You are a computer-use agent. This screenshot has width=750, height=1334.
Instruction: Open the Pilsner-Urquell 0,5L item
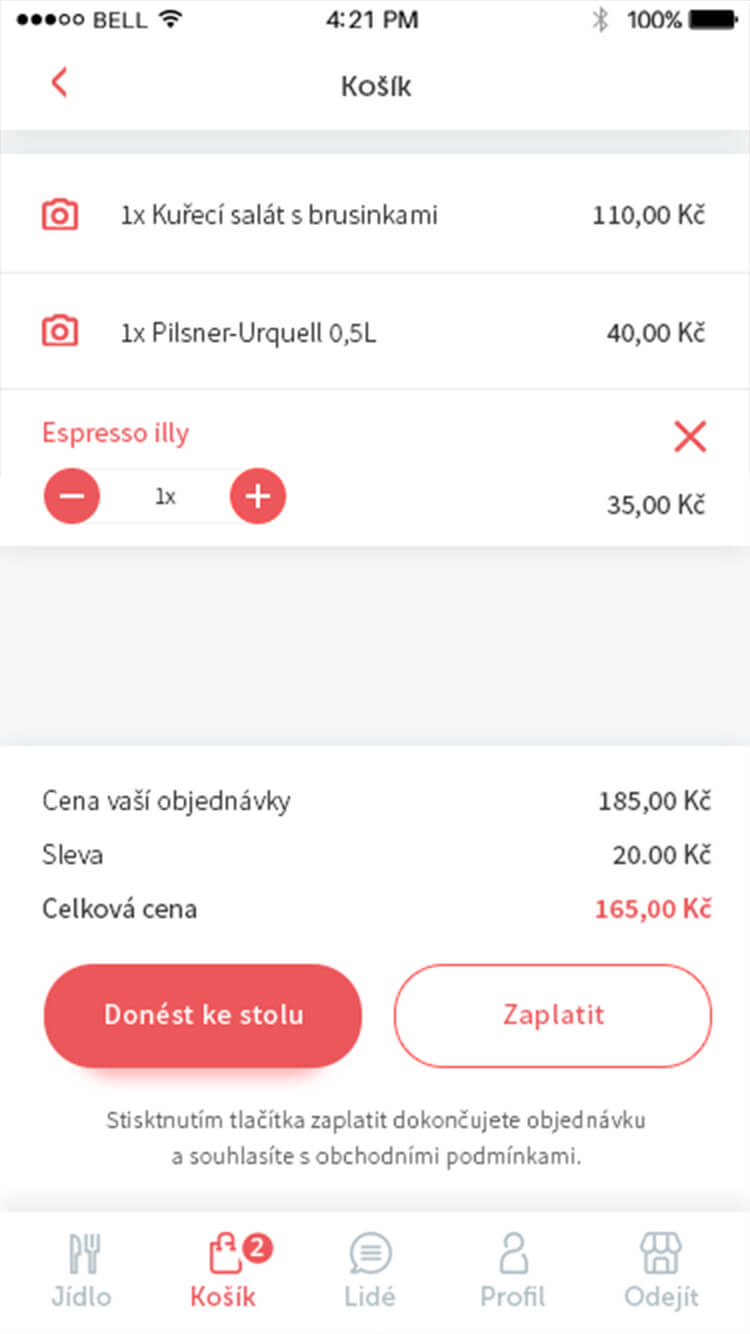248,333
